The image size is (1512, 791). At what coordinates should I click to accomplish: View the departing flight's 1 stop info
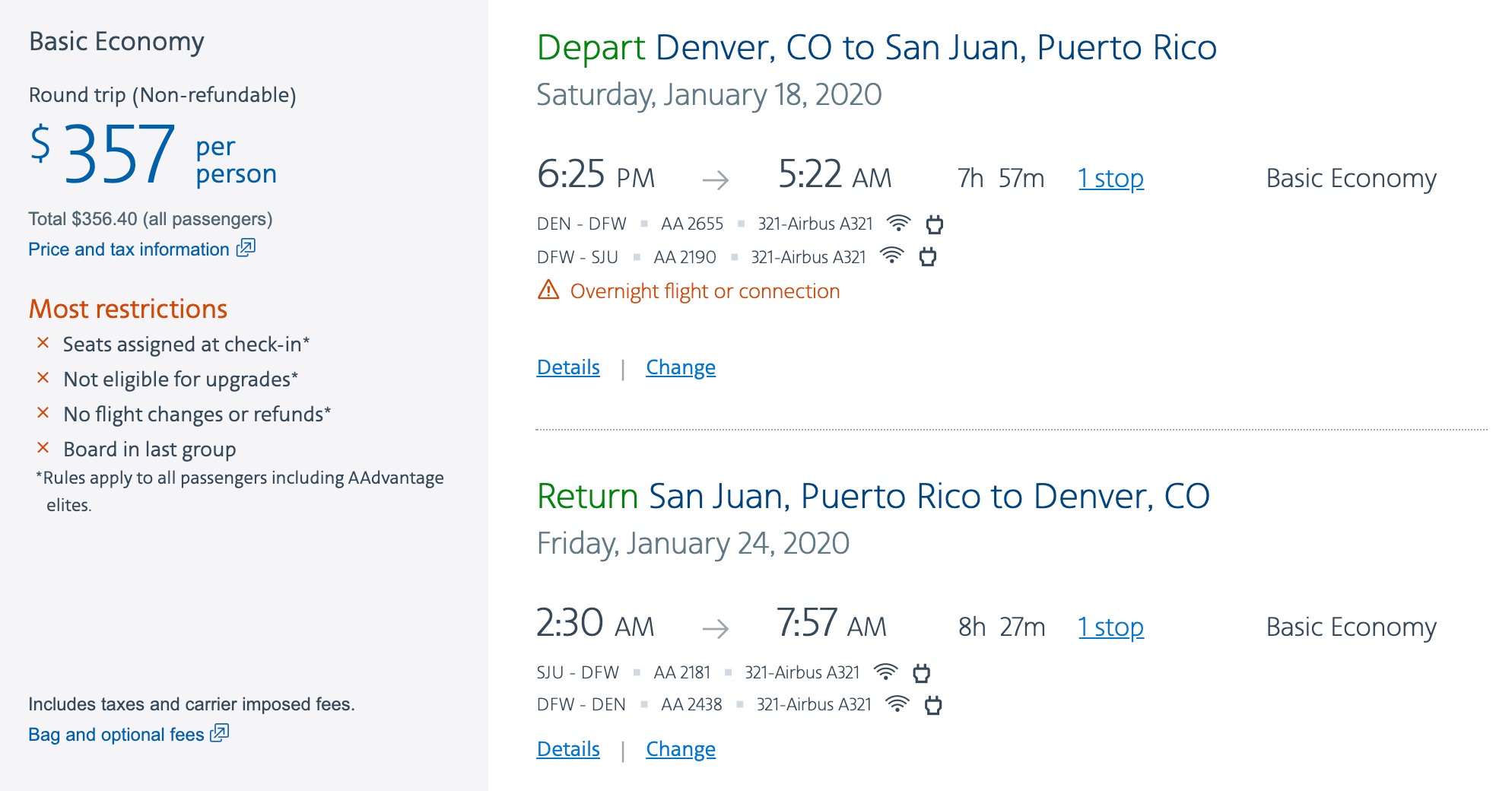tap(1110, 179)
